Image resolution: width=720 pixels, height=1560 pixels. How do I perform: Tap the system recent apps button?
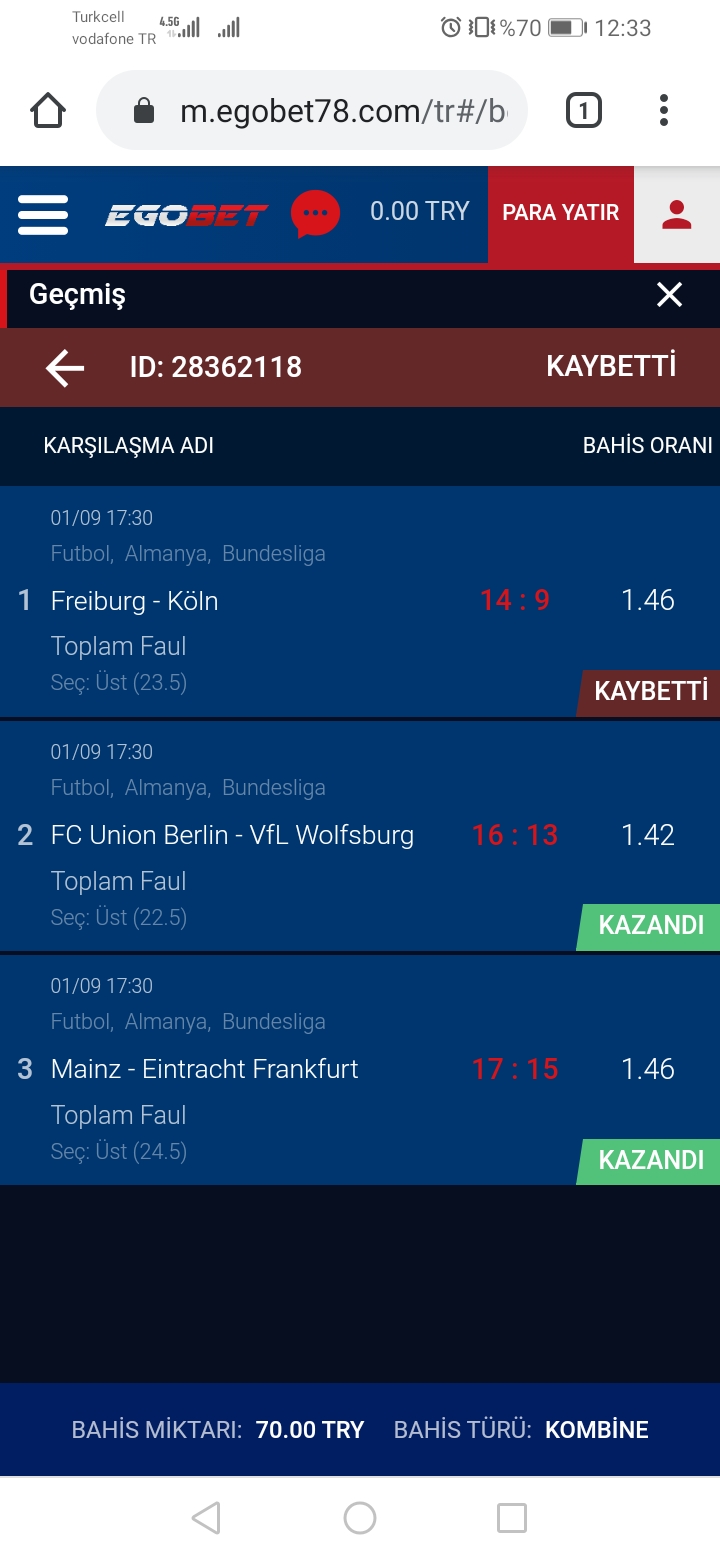point(512,1518)
